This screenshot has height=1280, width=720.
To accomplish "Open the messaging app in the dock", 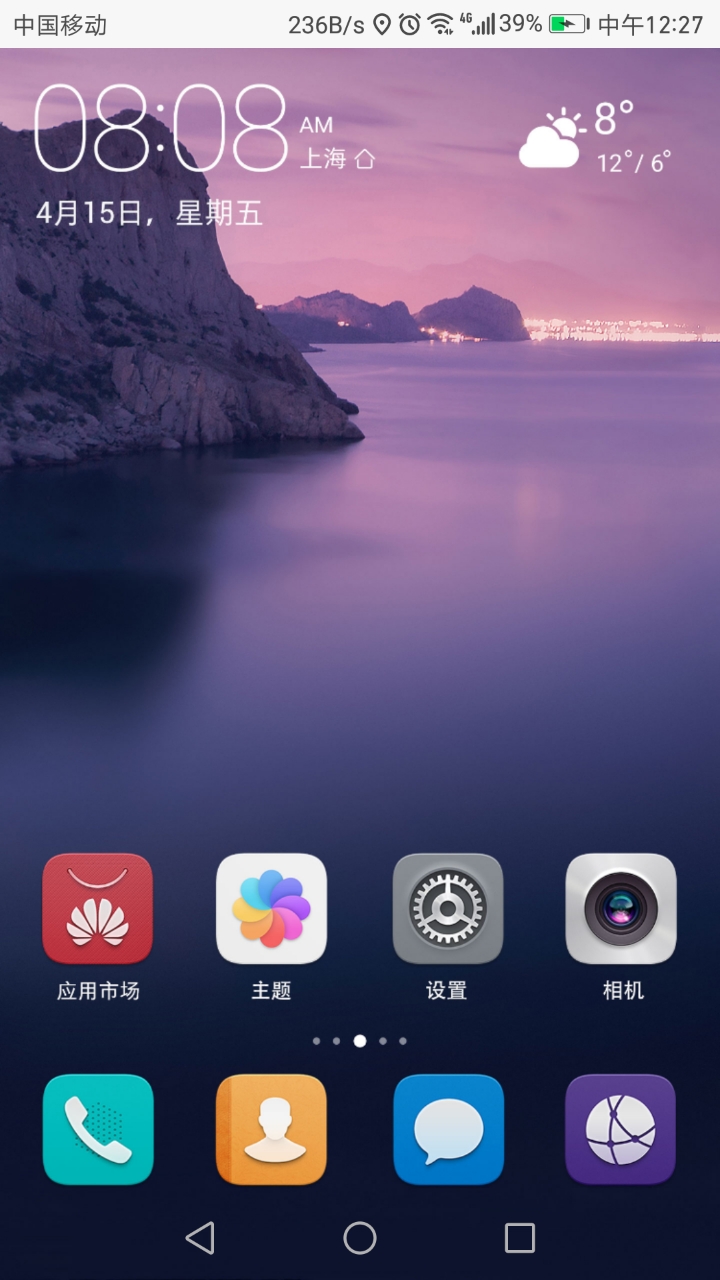I will (448, 1129).
